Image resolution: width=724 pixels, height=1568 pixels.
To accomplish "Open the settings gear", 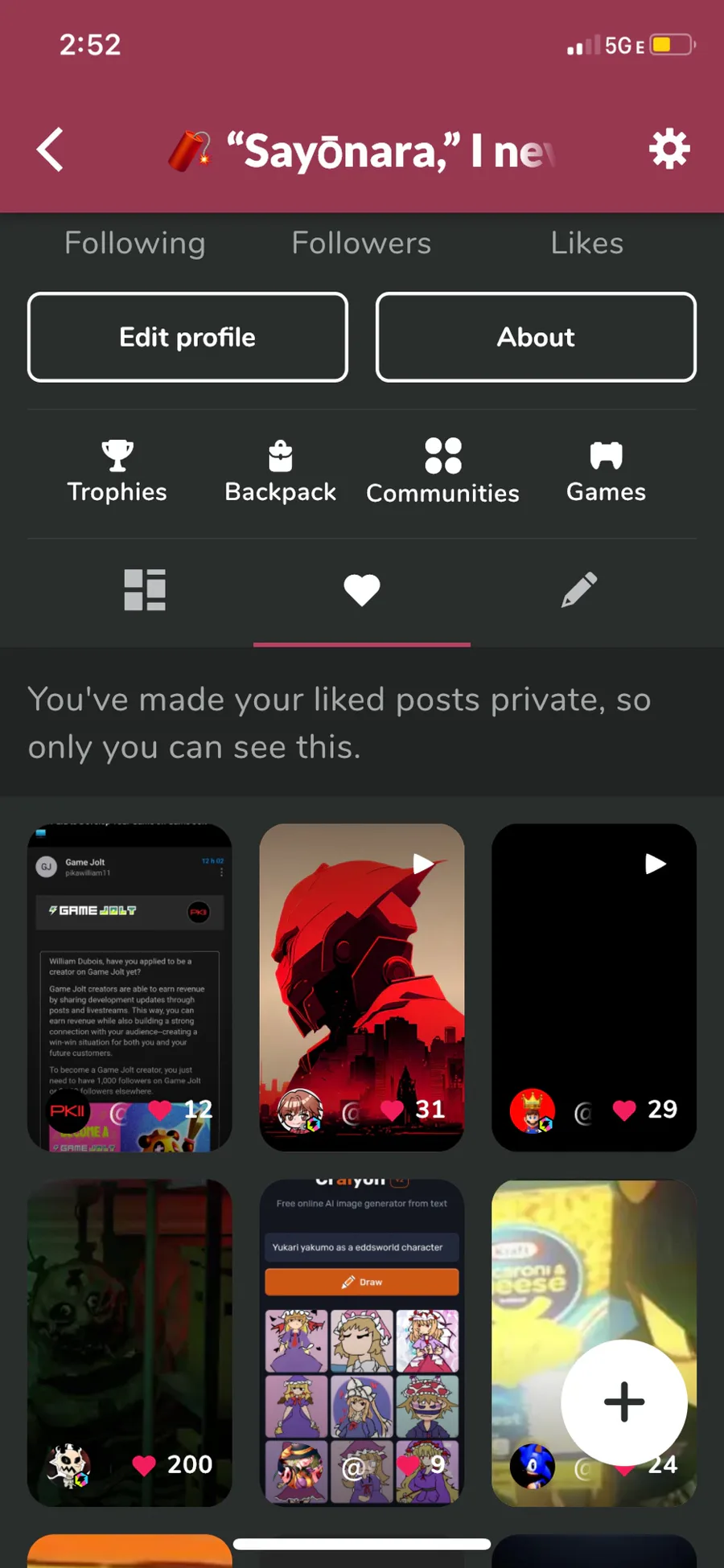I will click(x=669, y=150).
